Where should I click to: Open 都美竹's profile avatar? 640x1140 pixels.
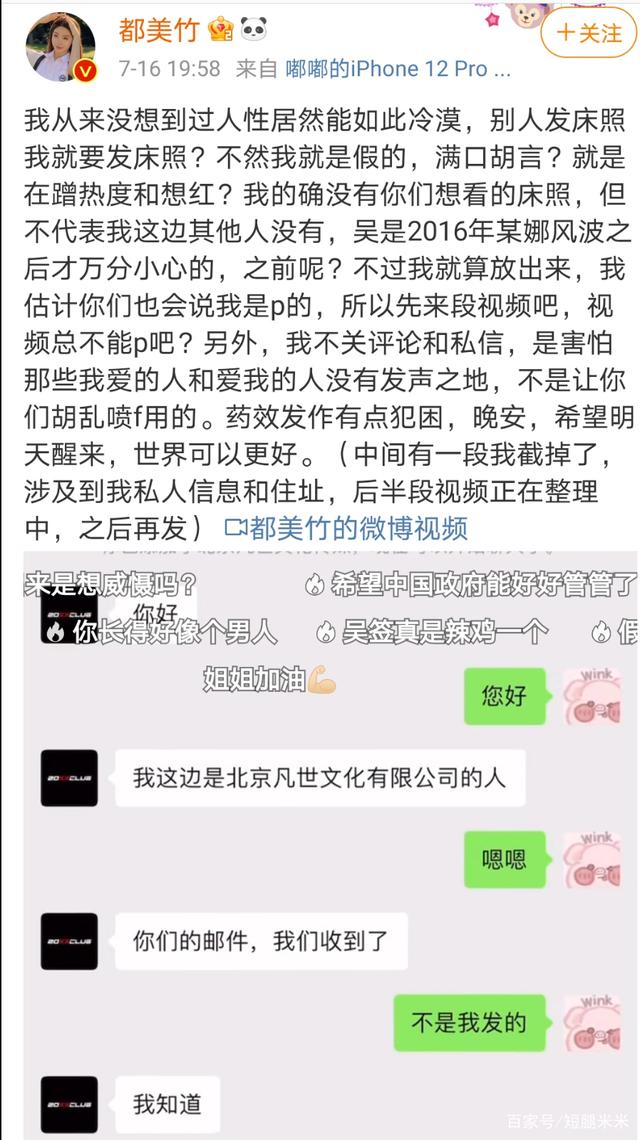click(x=60, y=47)
